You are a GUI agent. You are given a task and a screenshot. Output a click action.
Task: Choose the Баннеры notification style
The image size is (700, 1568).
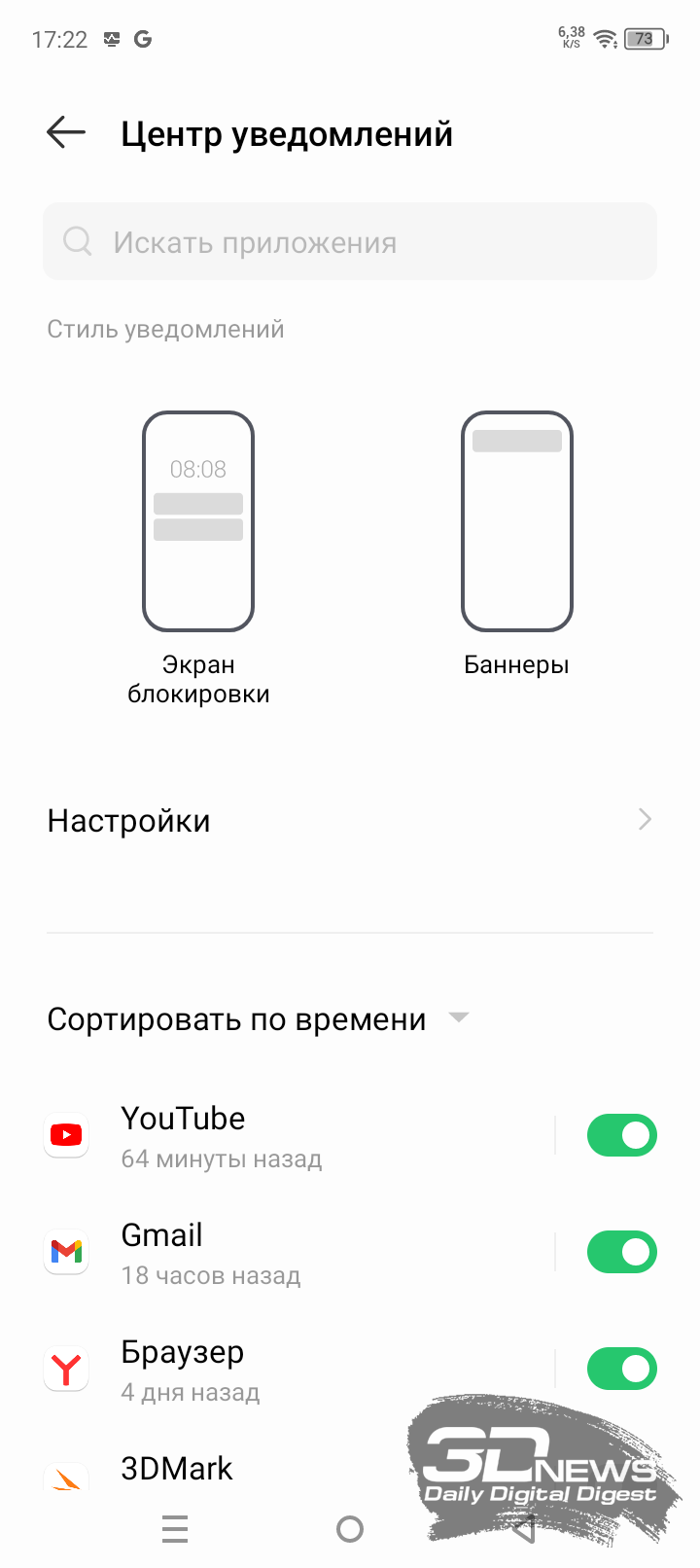[516, 545]
